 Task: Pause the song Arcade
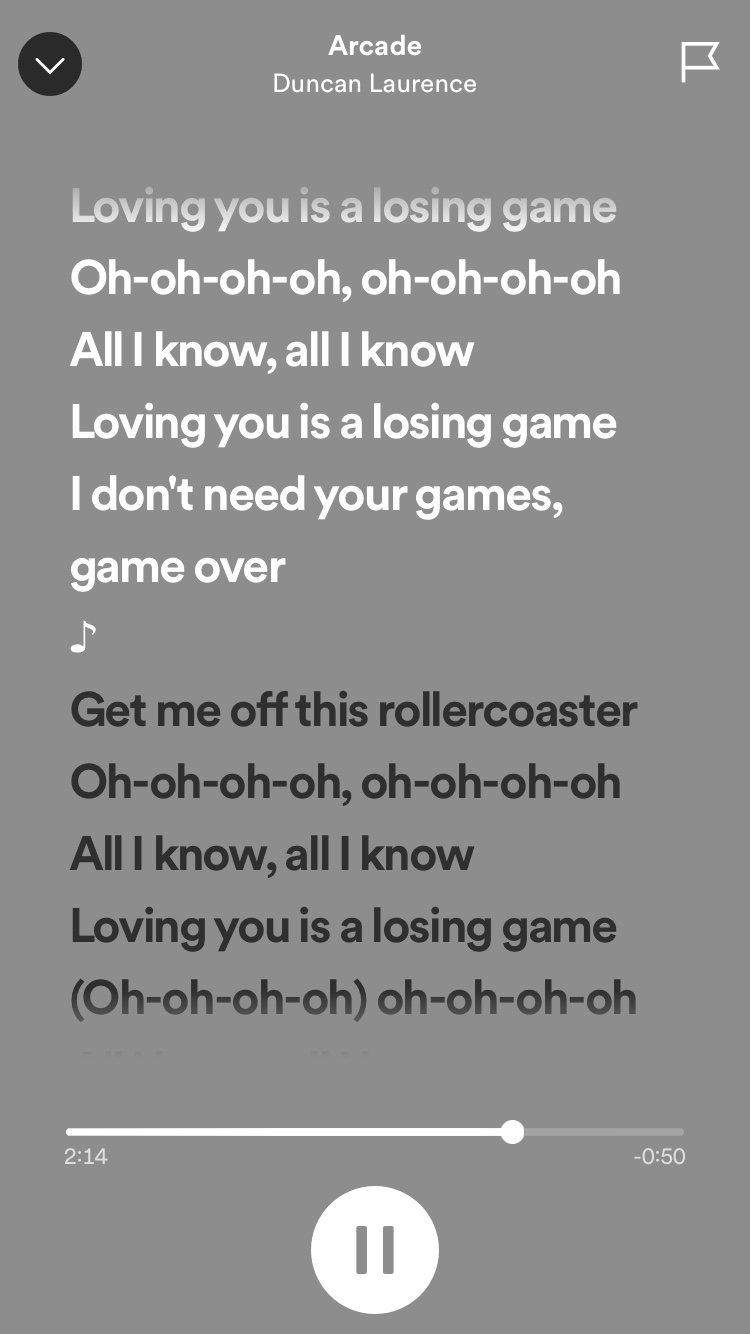[x=375, y=1249]
